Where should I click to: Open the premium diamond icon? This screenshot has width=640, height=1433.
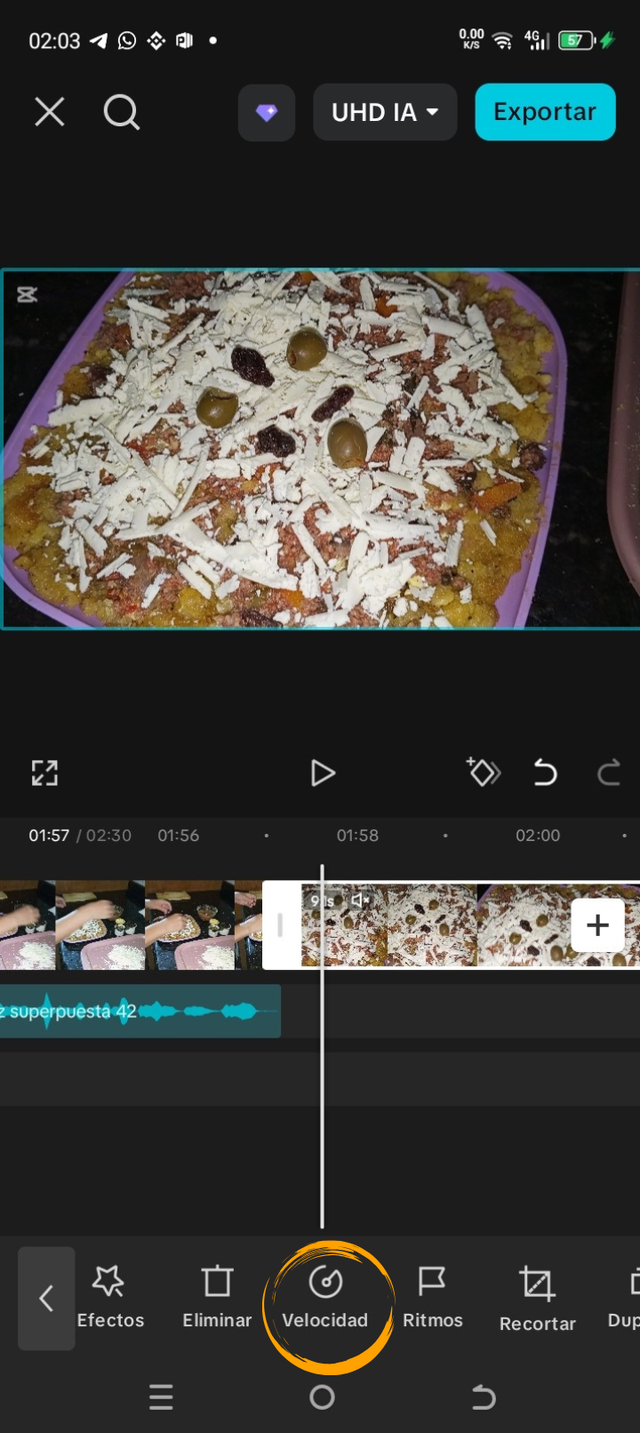pyautogui.click(x=266, y=113)
